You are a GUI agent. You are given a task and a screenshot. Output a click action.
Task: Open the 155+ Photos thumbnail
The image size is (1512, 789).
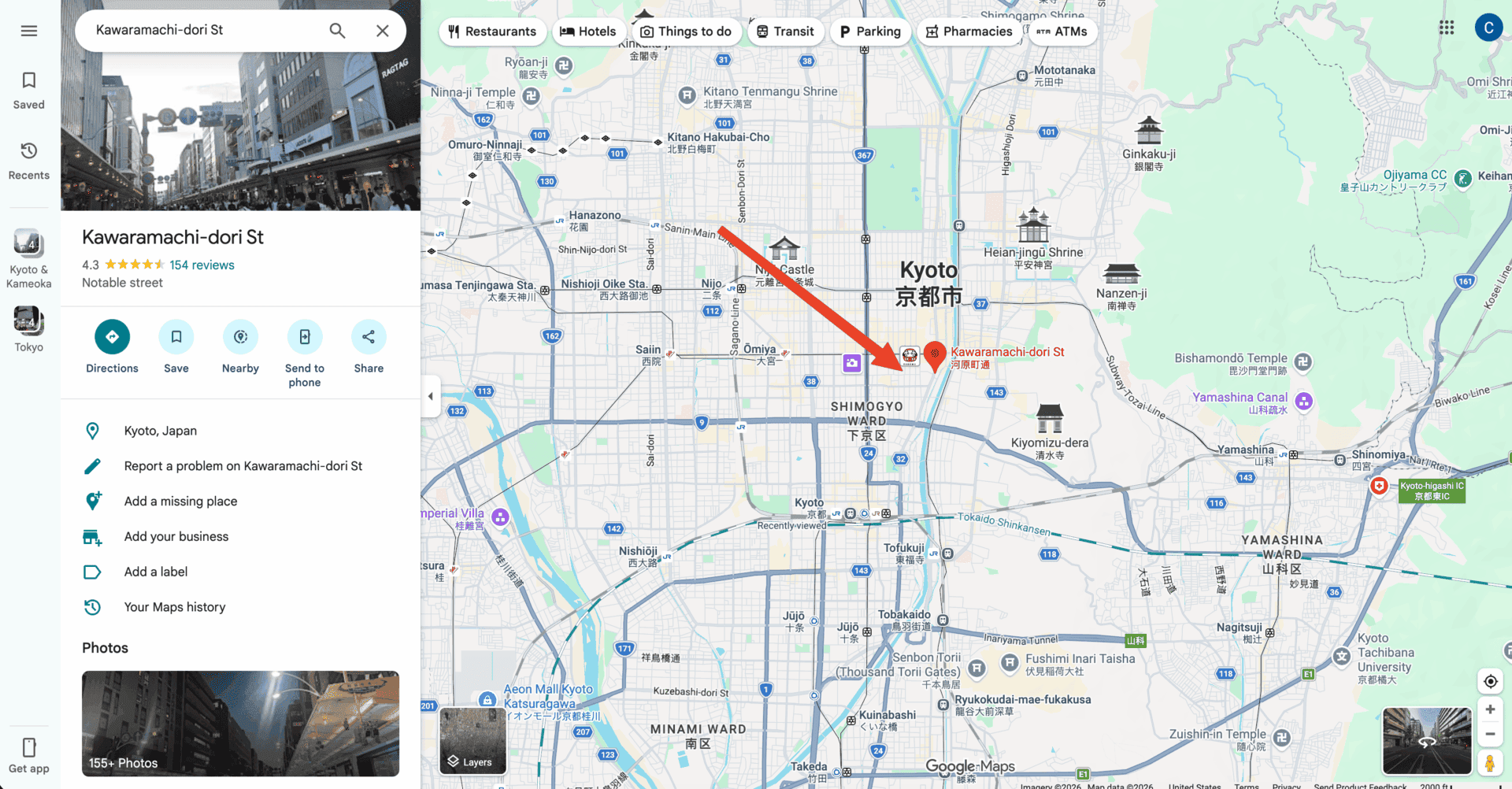click(240, 723)
